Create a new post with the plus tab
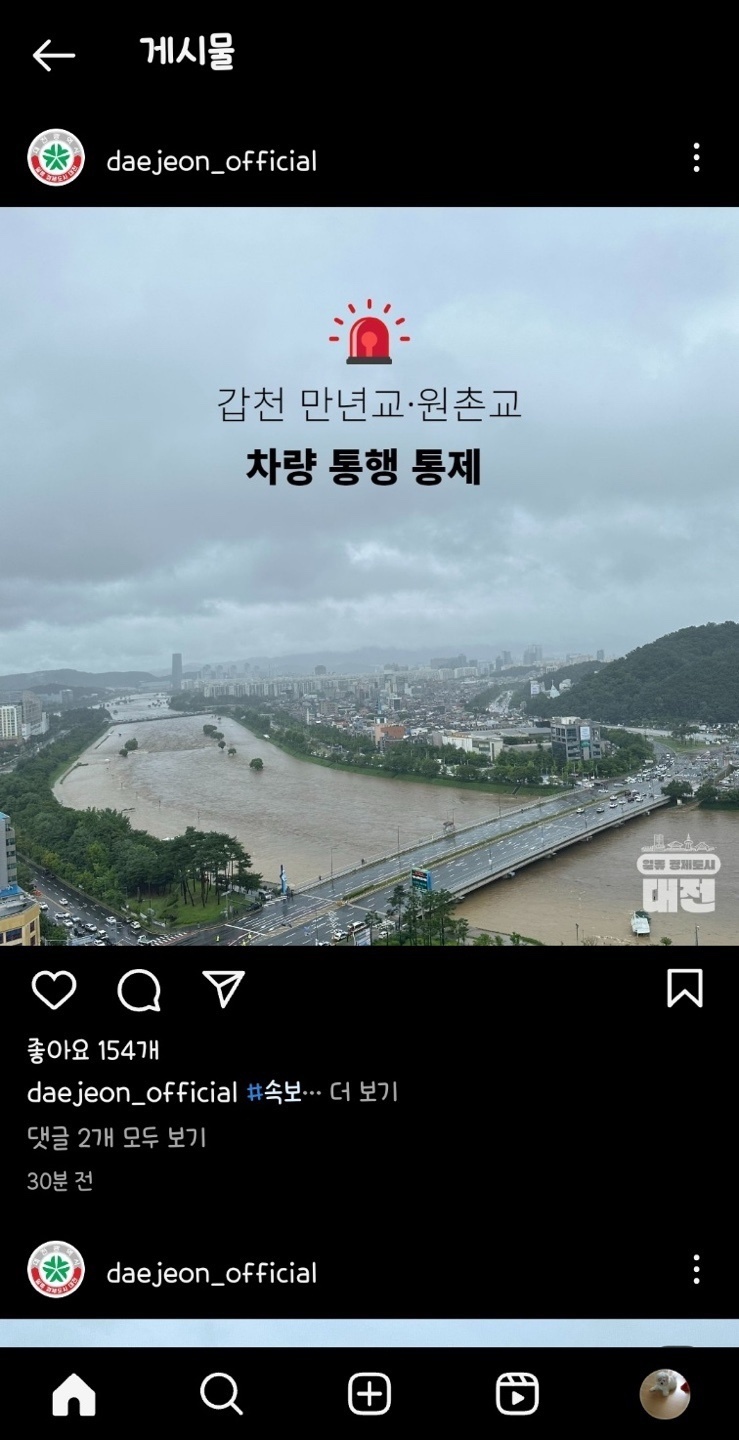This screenshot has width=739, height=1440. click(x=369, y=1394)
